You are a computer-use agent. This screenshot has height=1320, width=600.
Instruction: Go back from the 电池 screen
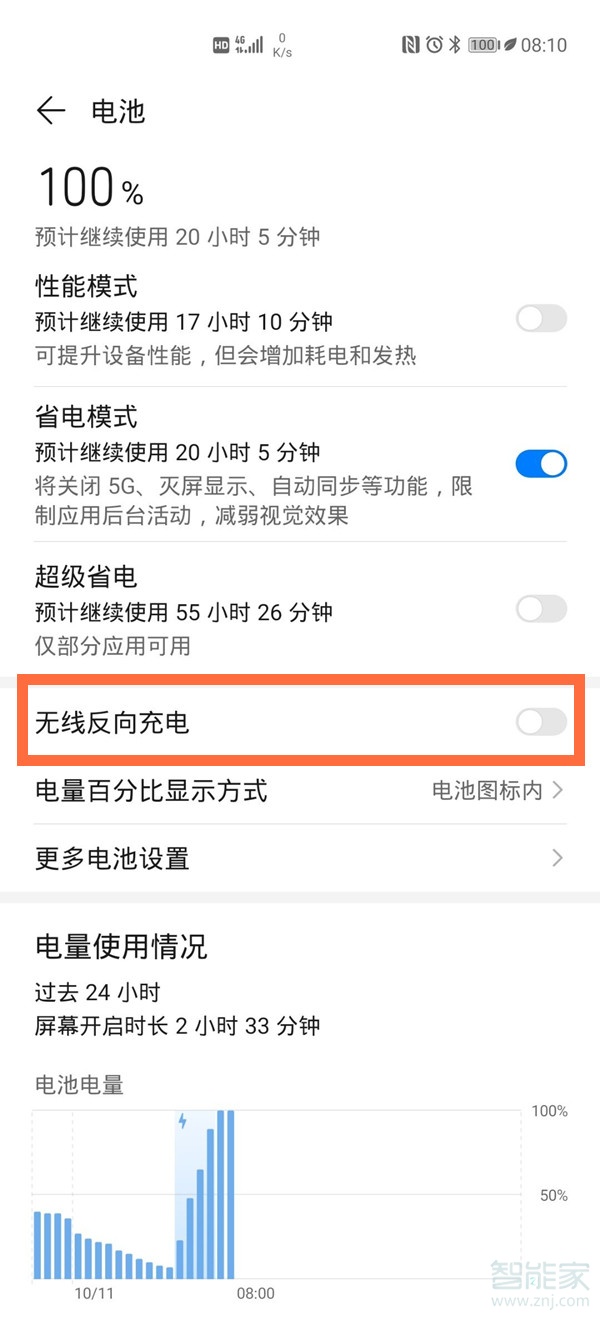pyautogui.click(x=50, y=111)
